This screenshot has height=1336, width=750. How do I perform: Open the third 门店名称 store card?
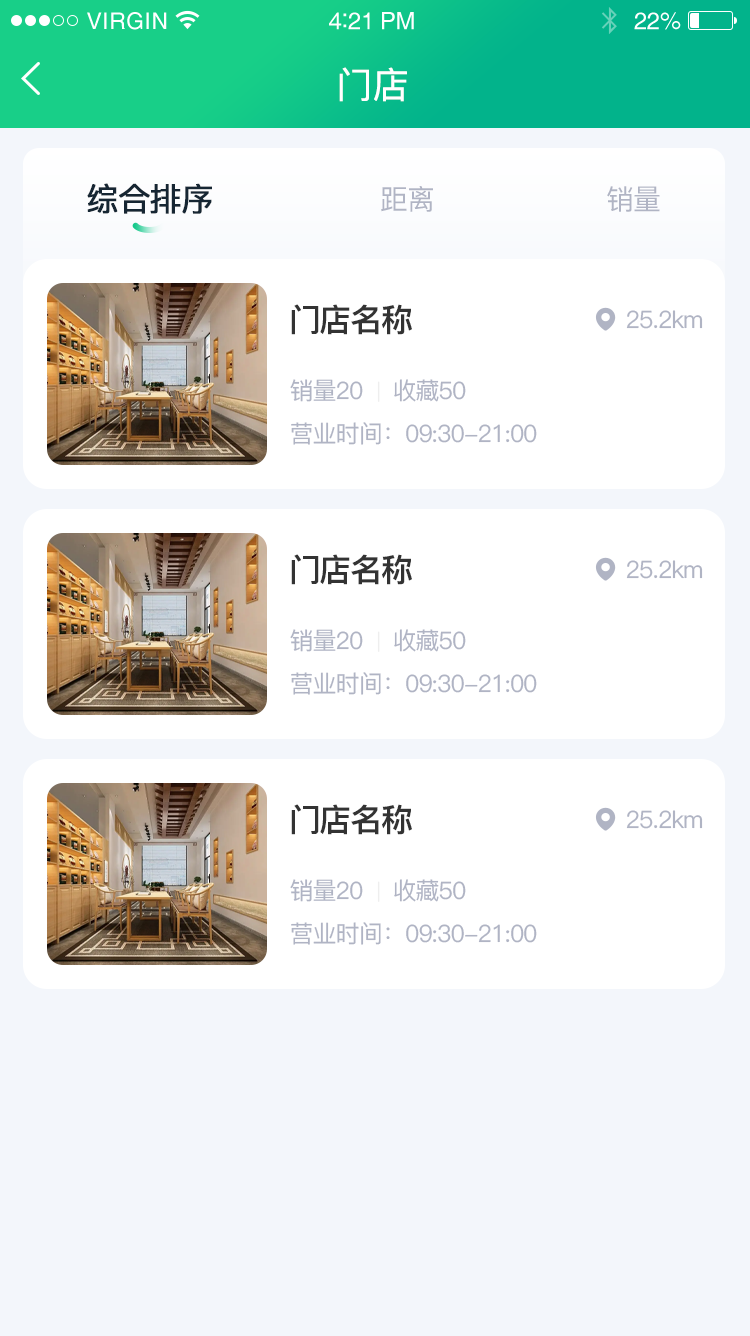[x=374, y=874]
